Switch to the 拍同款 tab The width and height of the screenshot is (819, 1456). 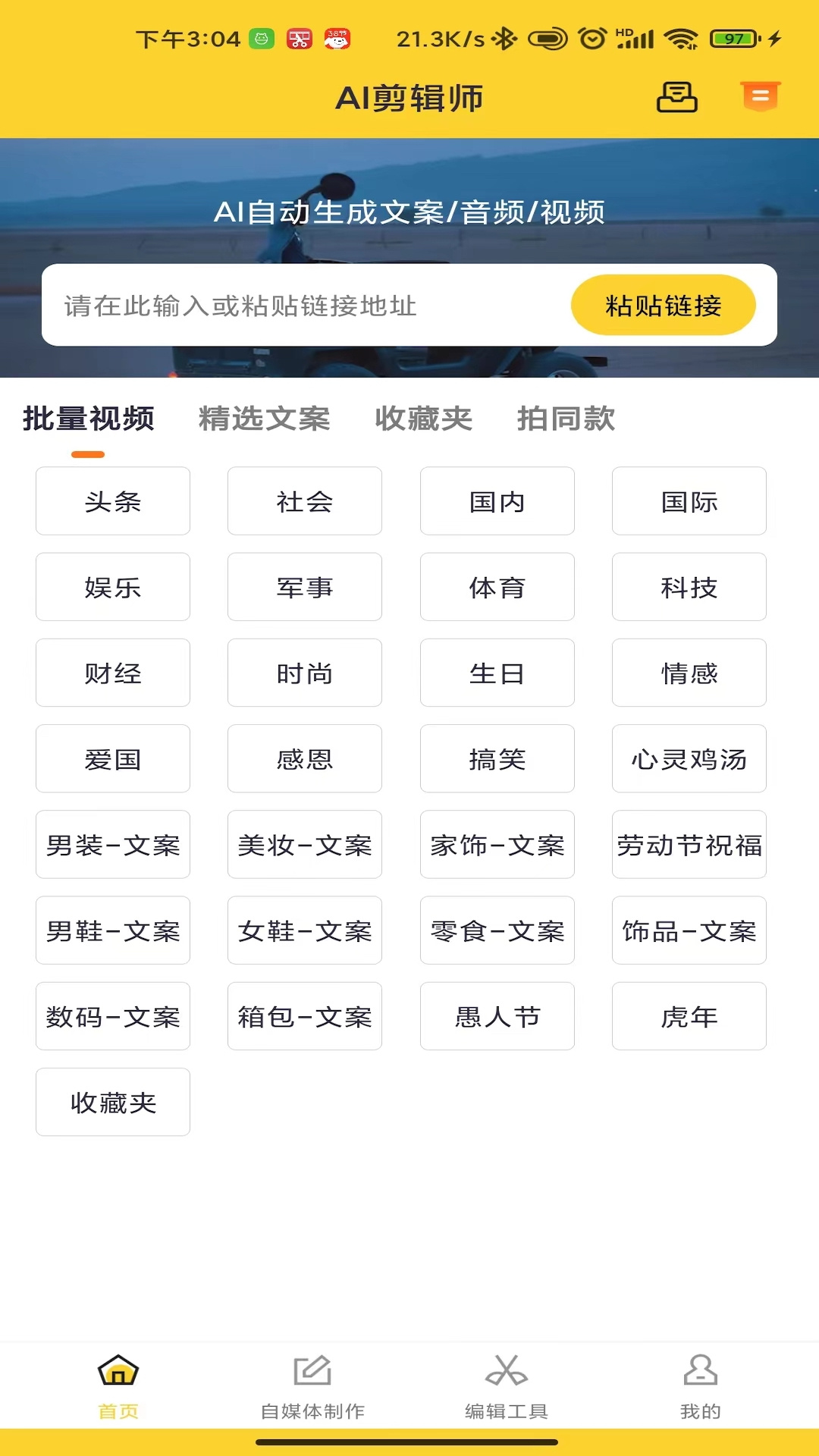[564, 419]
